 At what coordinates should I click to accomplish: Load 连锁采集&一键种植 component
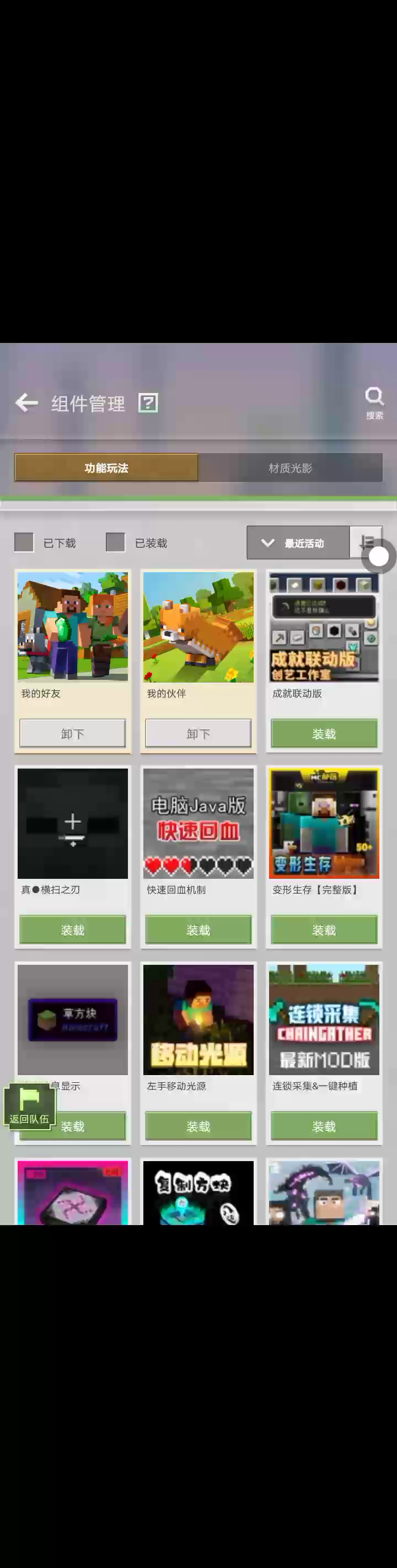coord(323,1125)
